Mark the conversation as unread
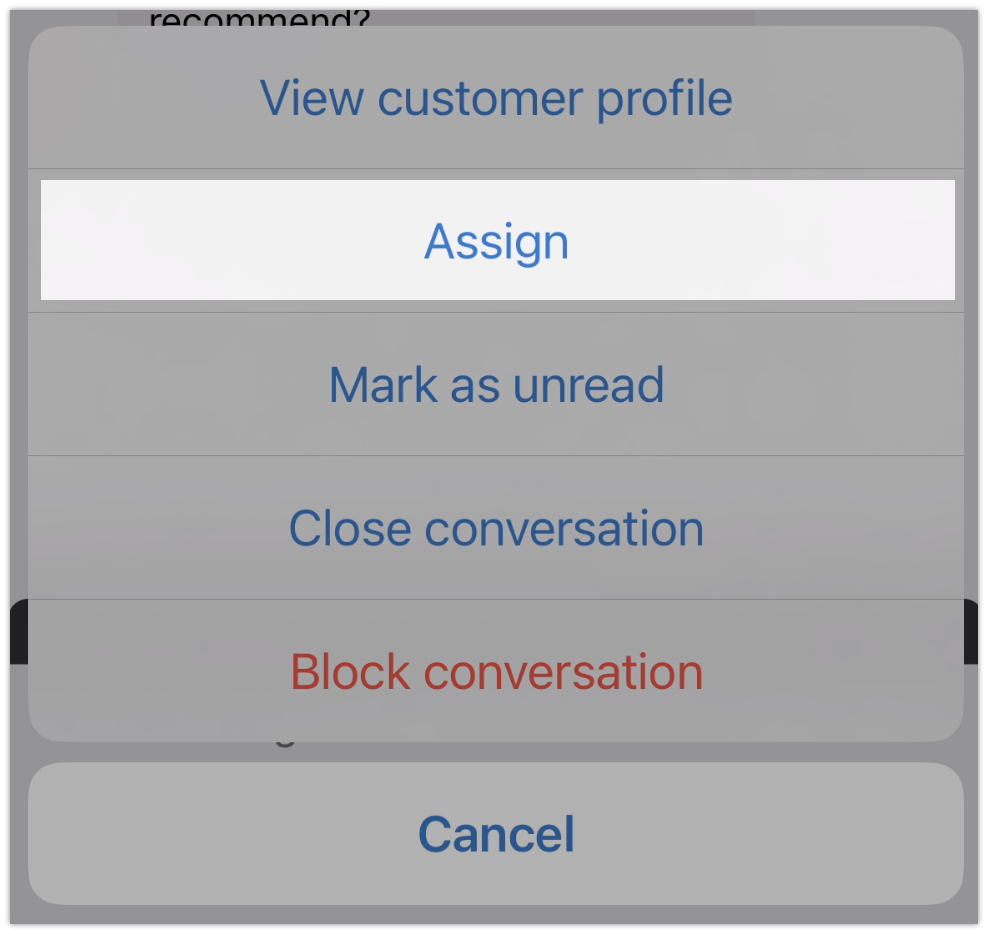Viewport: 988px width, 934px height. click(496, 385)
